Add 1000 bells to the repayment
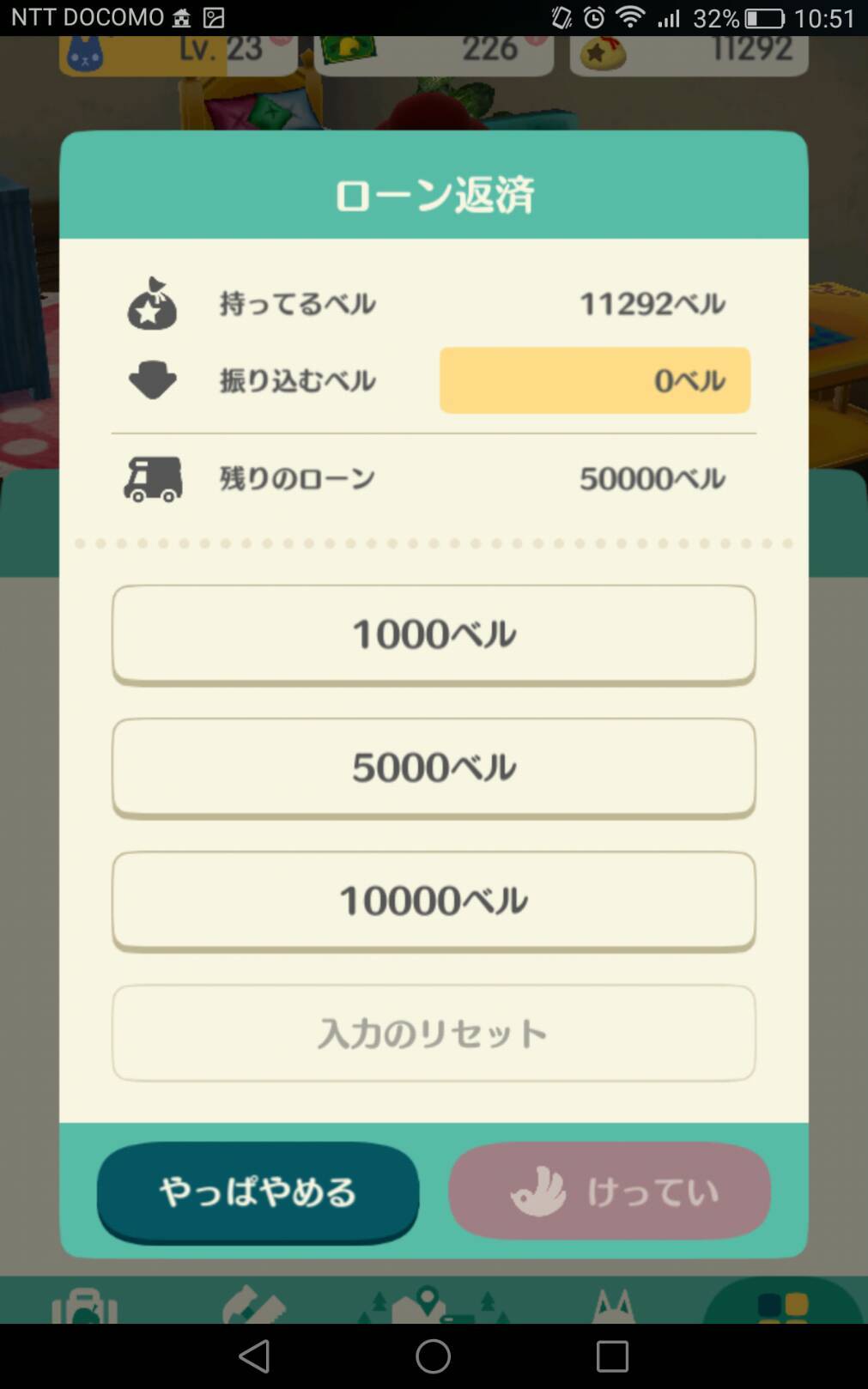 pyautogui.click(x=434, y=634)
